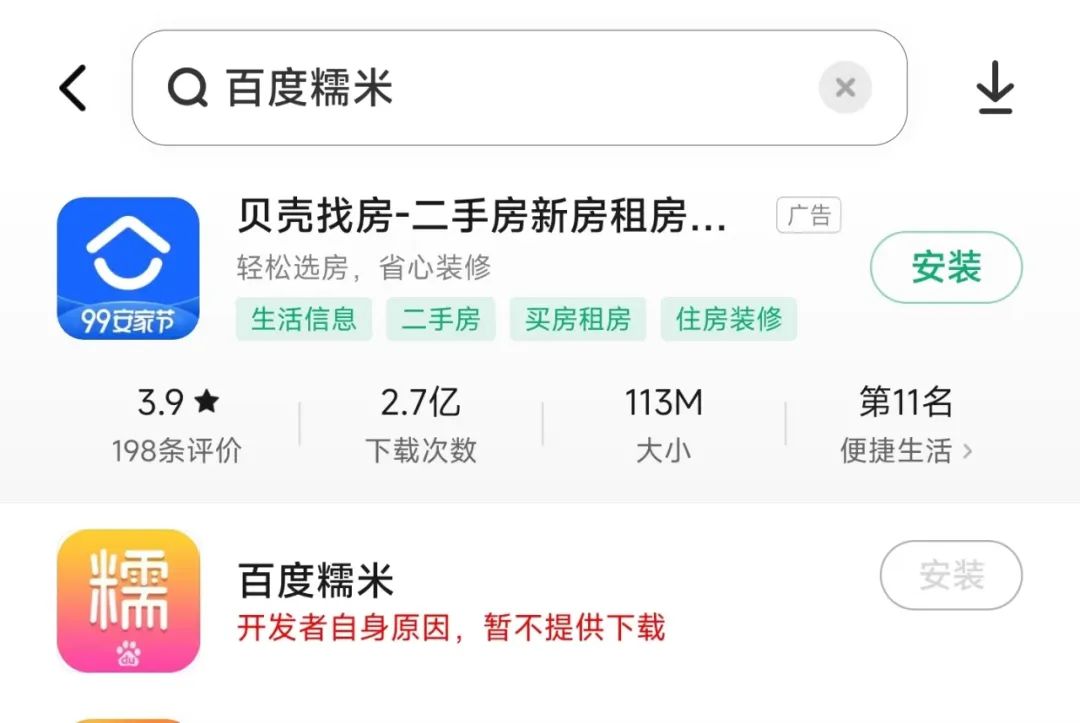This screenshot has height=723, width=1080.
Task: Open the downloads manager icon
Action: tap(995, 88)
